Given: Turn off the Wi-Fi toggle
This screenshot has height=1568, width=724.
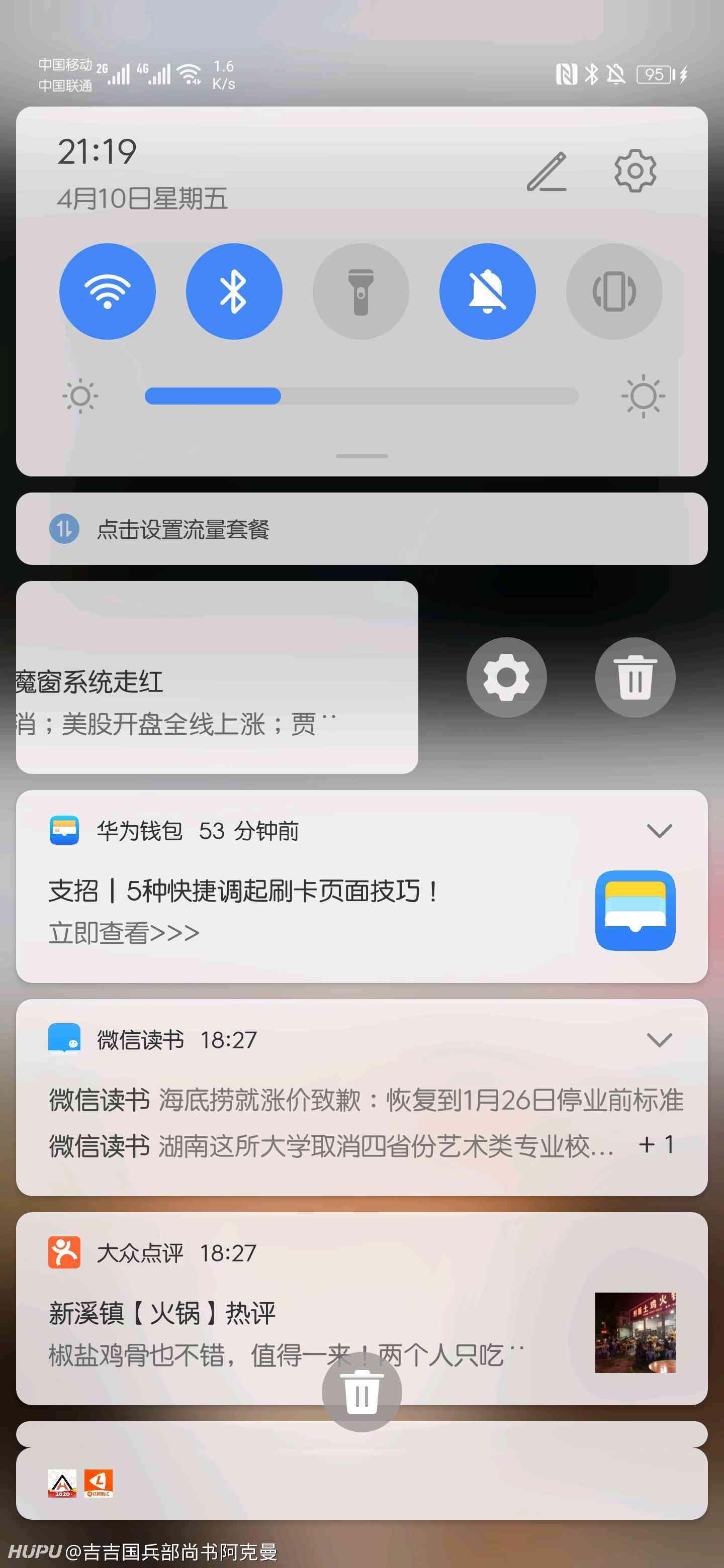Looking at the screenshot, I should [x=107, y=291].
